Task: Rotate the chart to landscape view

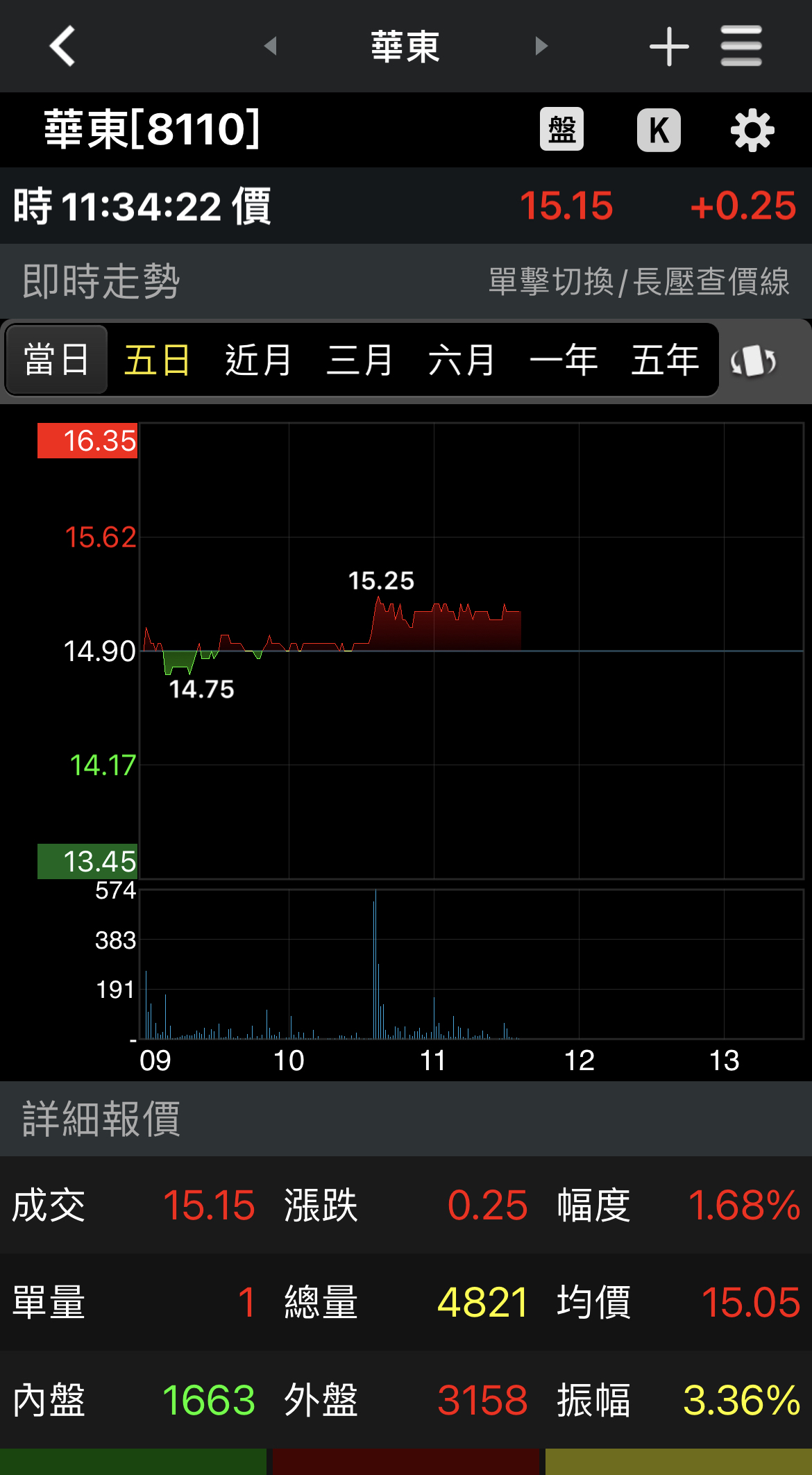Action: point(753,361)
